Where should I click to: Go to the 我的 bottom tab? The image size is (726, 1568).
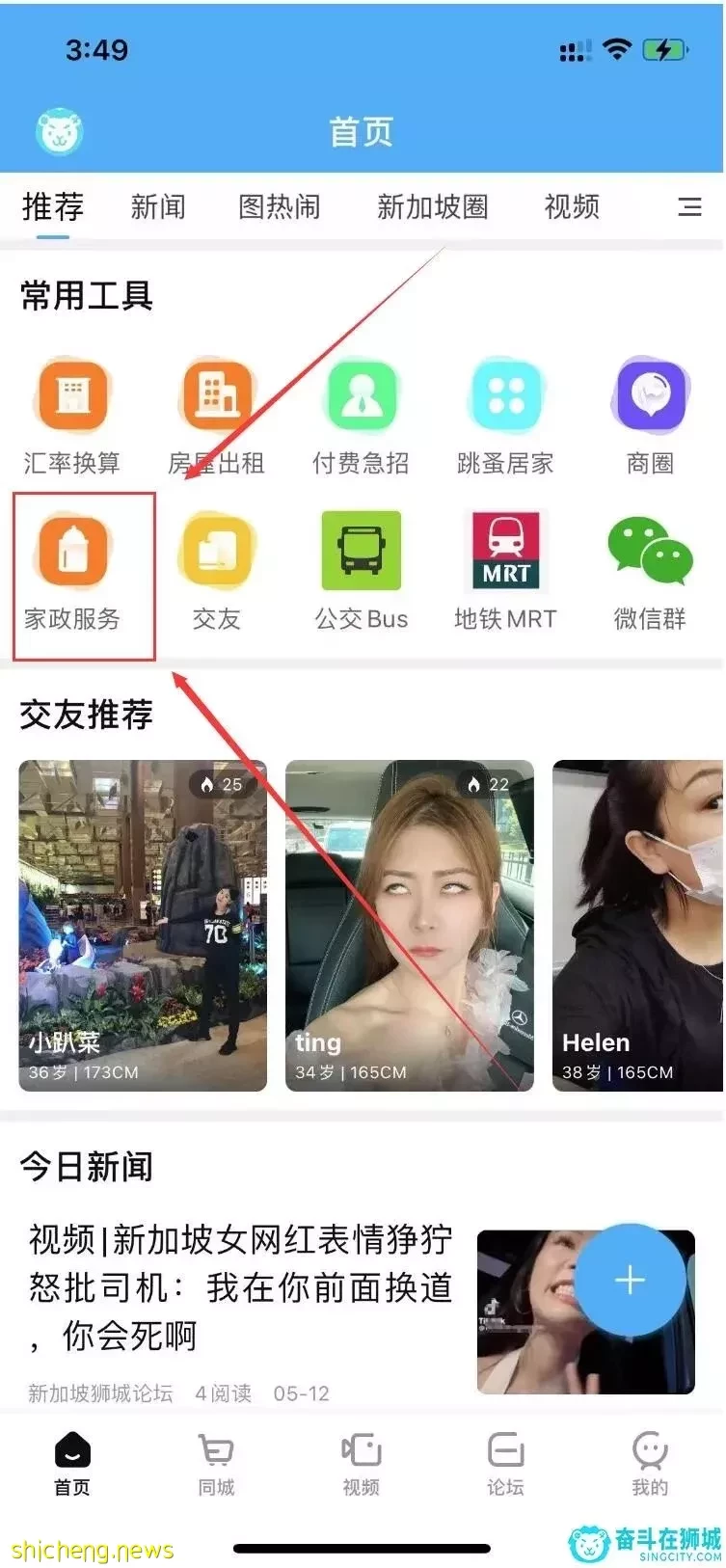pyautogui.click(x=649, y=1463)
